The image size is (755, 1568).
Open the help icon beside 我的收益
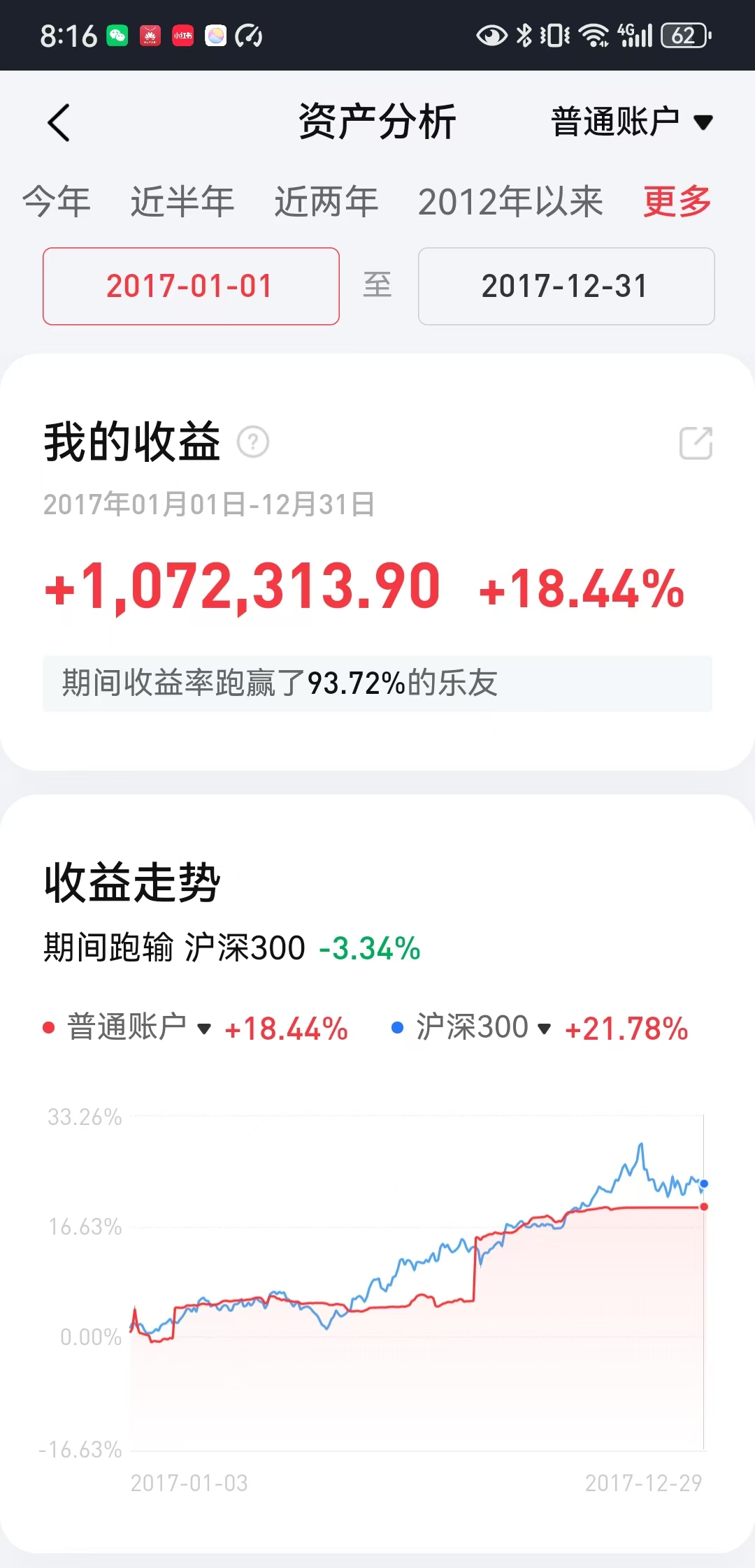pos(253,442)
